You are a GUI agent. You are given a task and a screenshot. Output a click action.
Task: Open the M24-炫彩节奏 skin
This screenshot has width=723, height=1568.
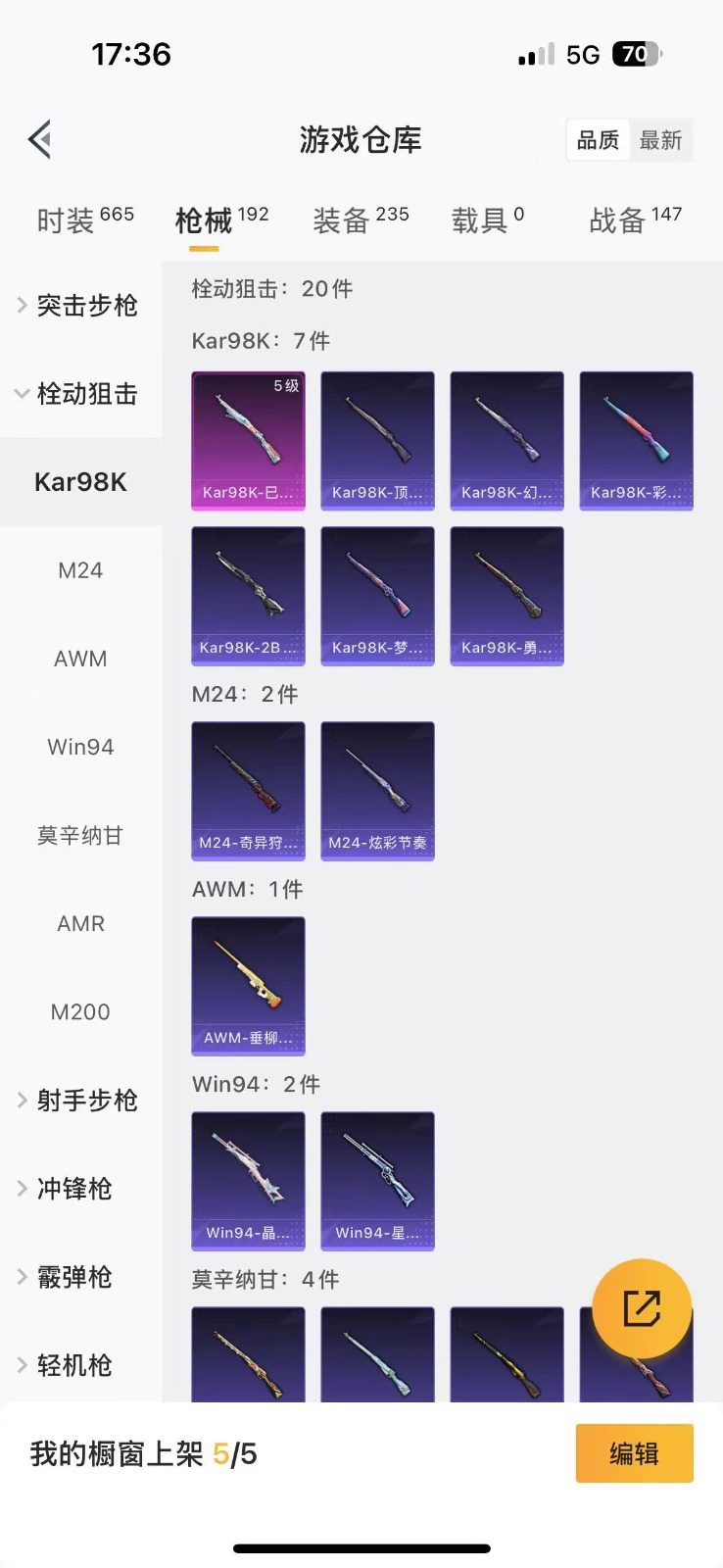pyautogui.click(x=377, y=791)
